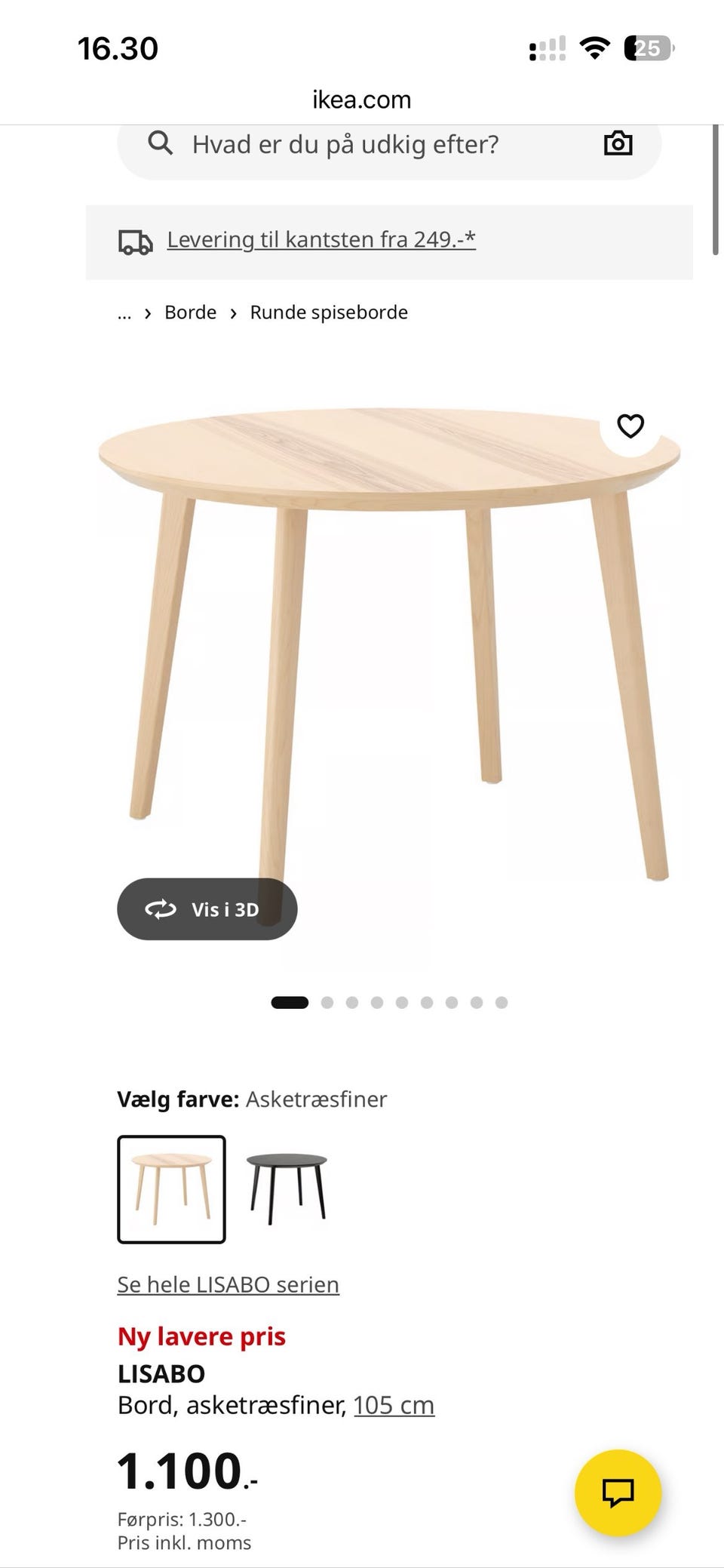724x1568 pixels.
Task: Toggle to the second carousel dot
Action: click(327, 1002)
